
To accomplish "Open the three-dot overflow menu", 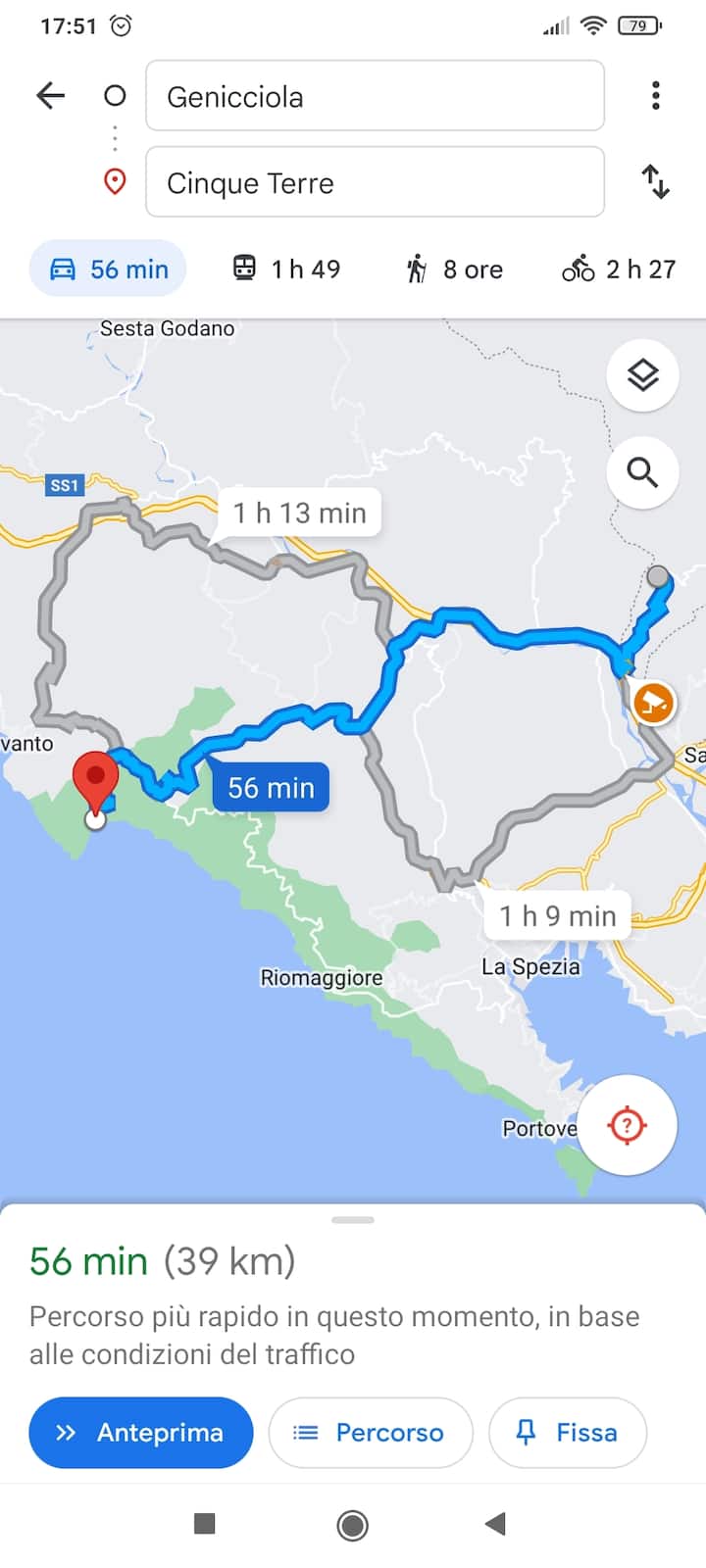I will [x=655, y=95].
